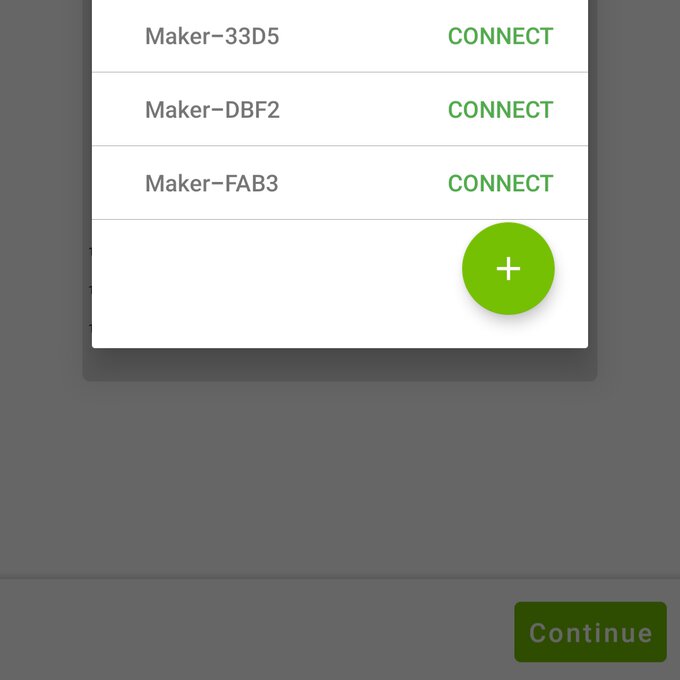Connect to Maker-33D5
Viewport: 680px width, 680px height.
pyautogui.click(x=500, y=37)
